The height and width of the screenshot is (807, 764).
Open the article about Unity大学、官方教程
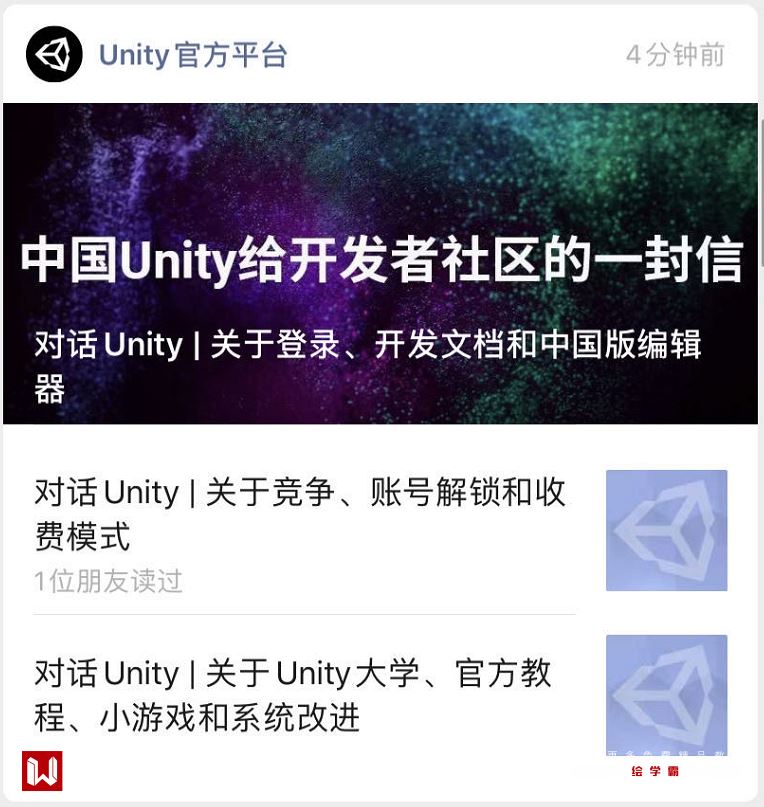click(x=293, y=695)
